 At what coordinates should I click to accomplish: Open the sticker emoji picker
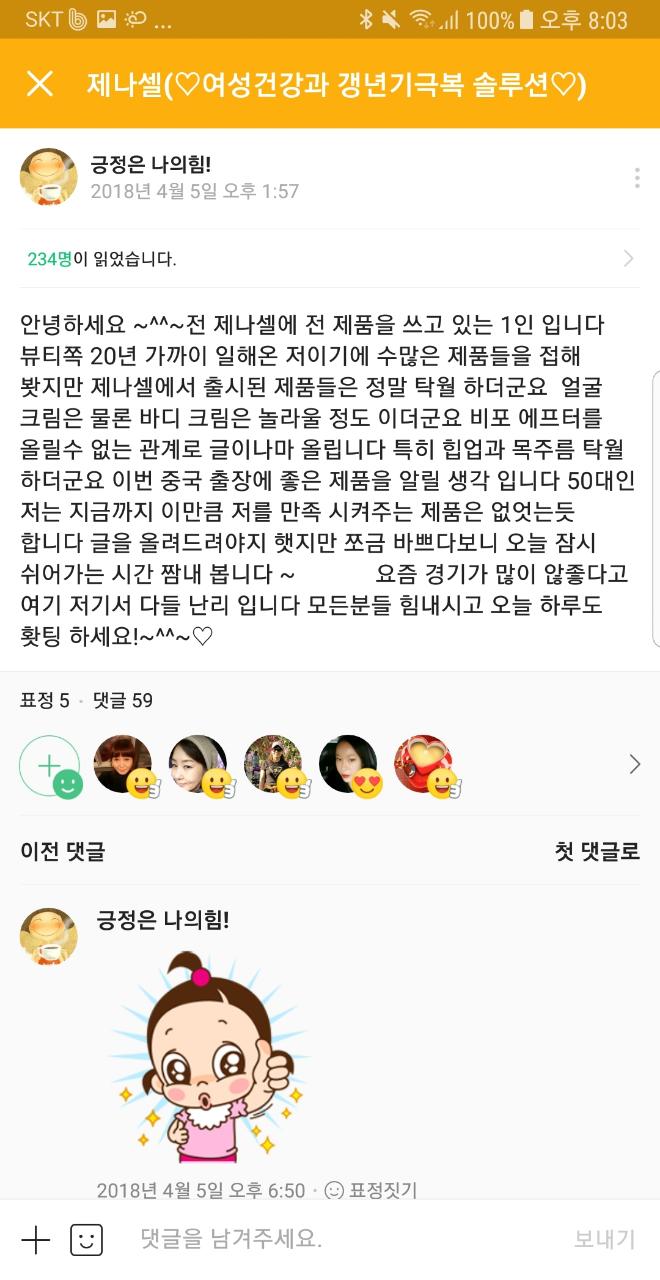pyautogui.click(x=86, y=1240)
